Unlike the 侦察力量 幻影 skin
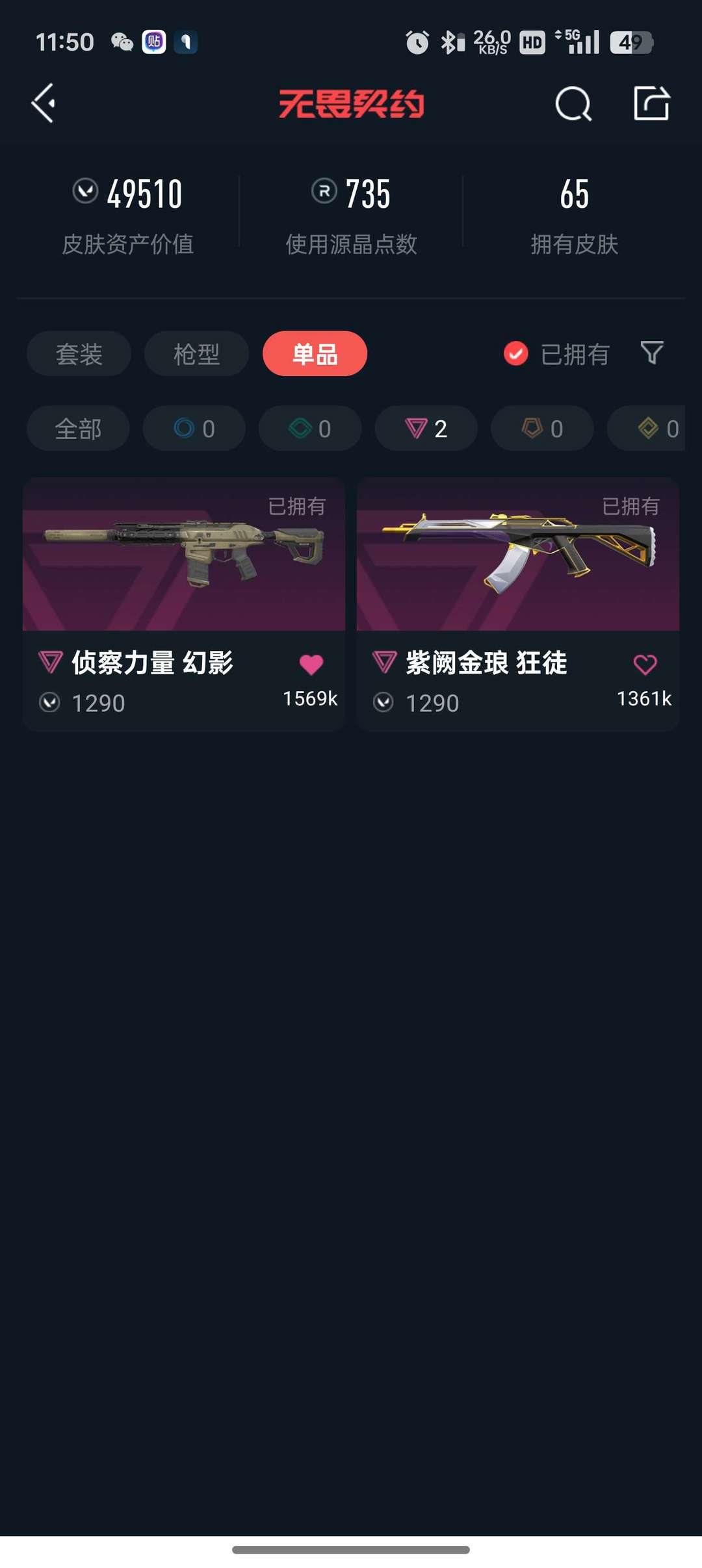The width and height of the screenshot is (702, 1568). pyautogui.click(x=311, y=664)
